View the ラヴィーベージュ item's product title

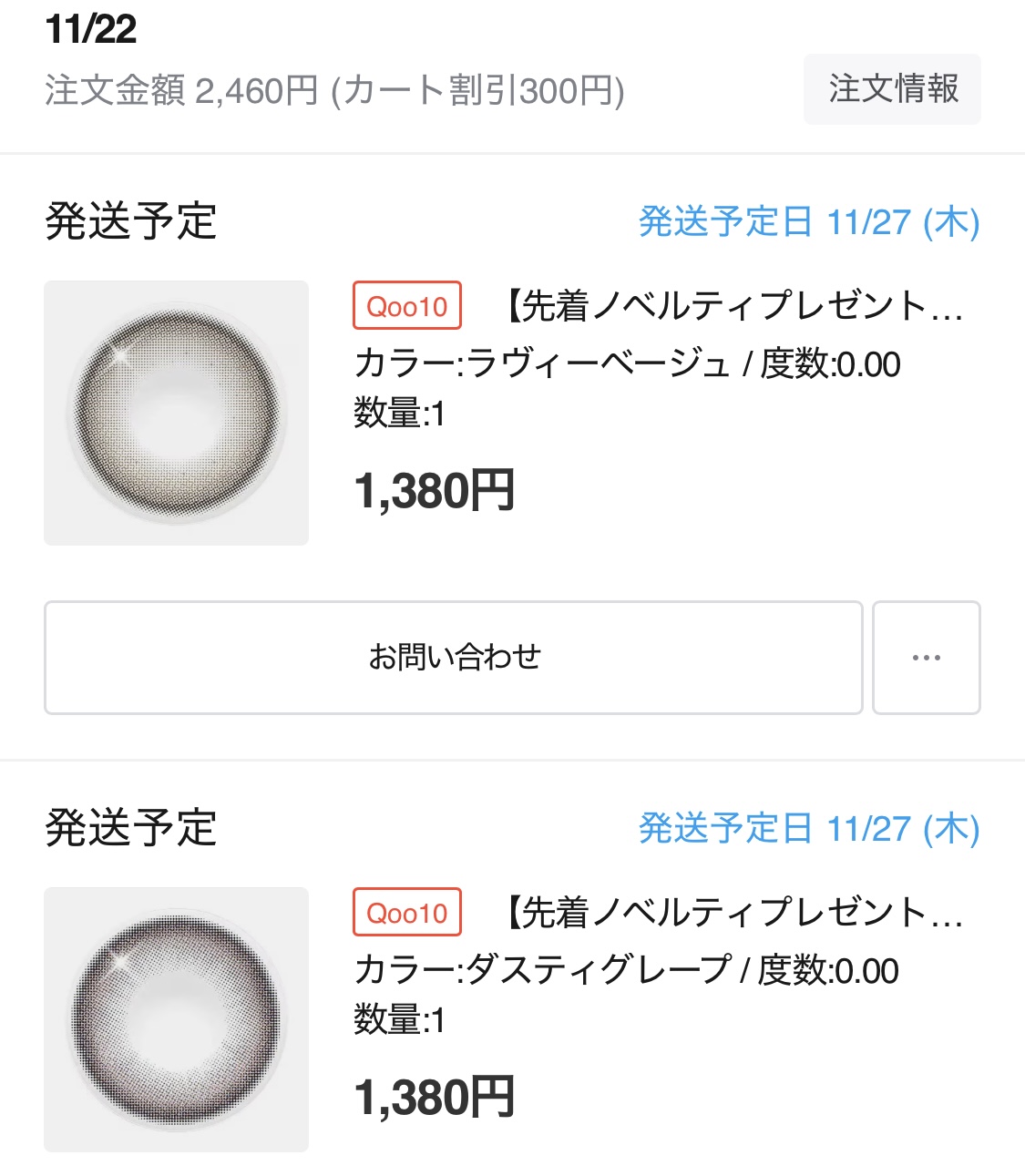click(x=733, y=307)
